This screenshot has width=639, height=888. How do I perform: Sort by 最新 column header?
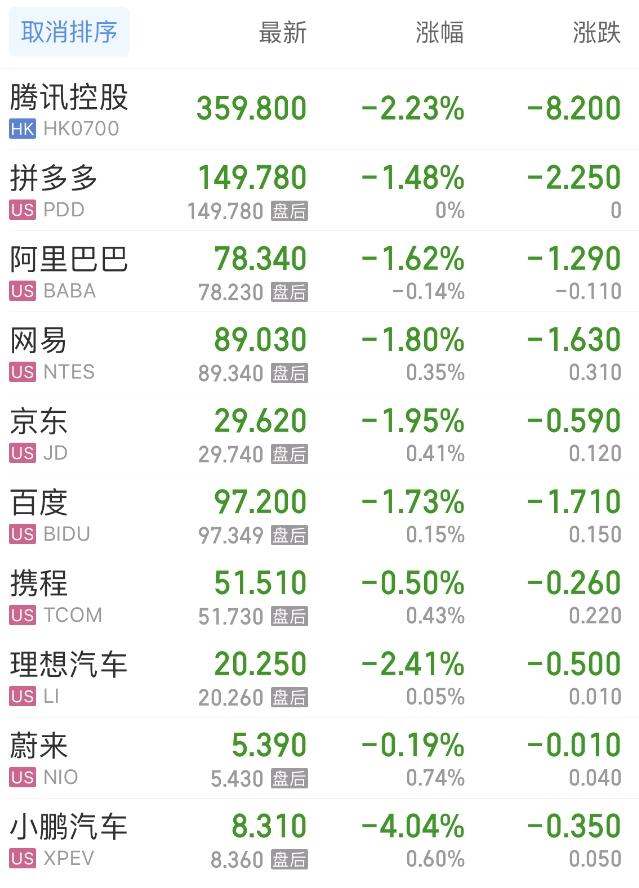[x=282, y=33]
